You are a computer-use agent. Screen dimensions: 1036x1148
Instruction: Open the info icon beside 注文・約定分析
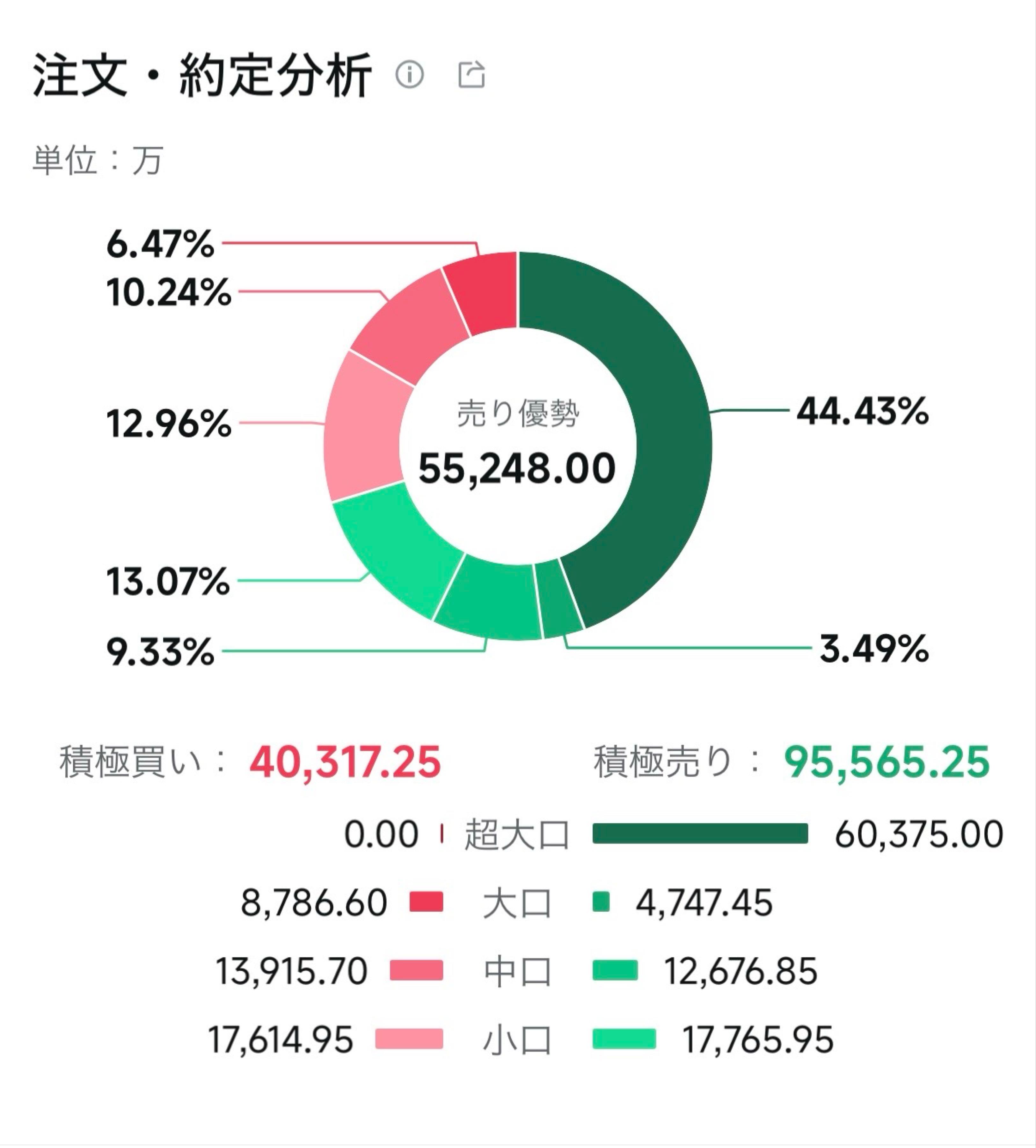[x=409, y=75]
